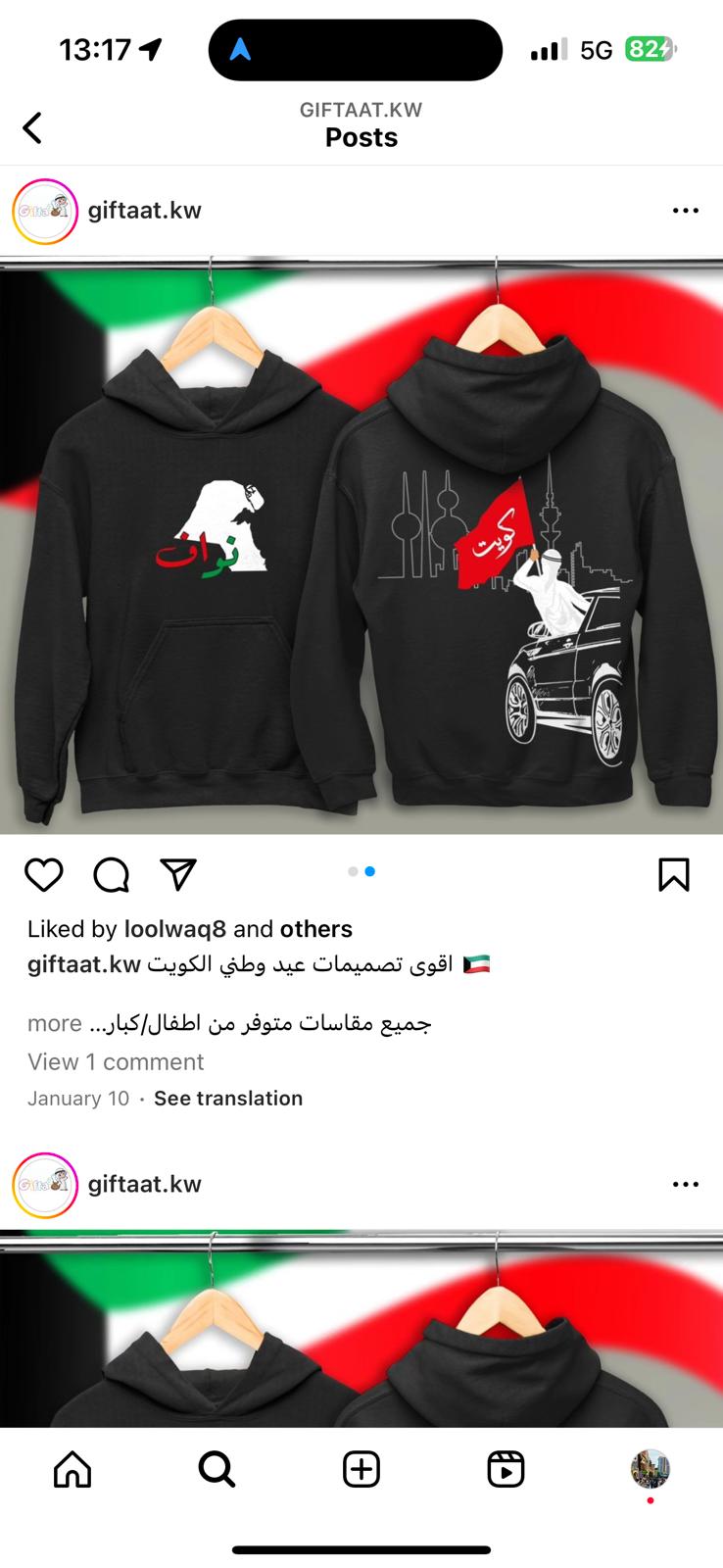Tap the giftaat.kw username on the second post
This screenshot has width=723, height=1568.
(x=145, y=1184)
